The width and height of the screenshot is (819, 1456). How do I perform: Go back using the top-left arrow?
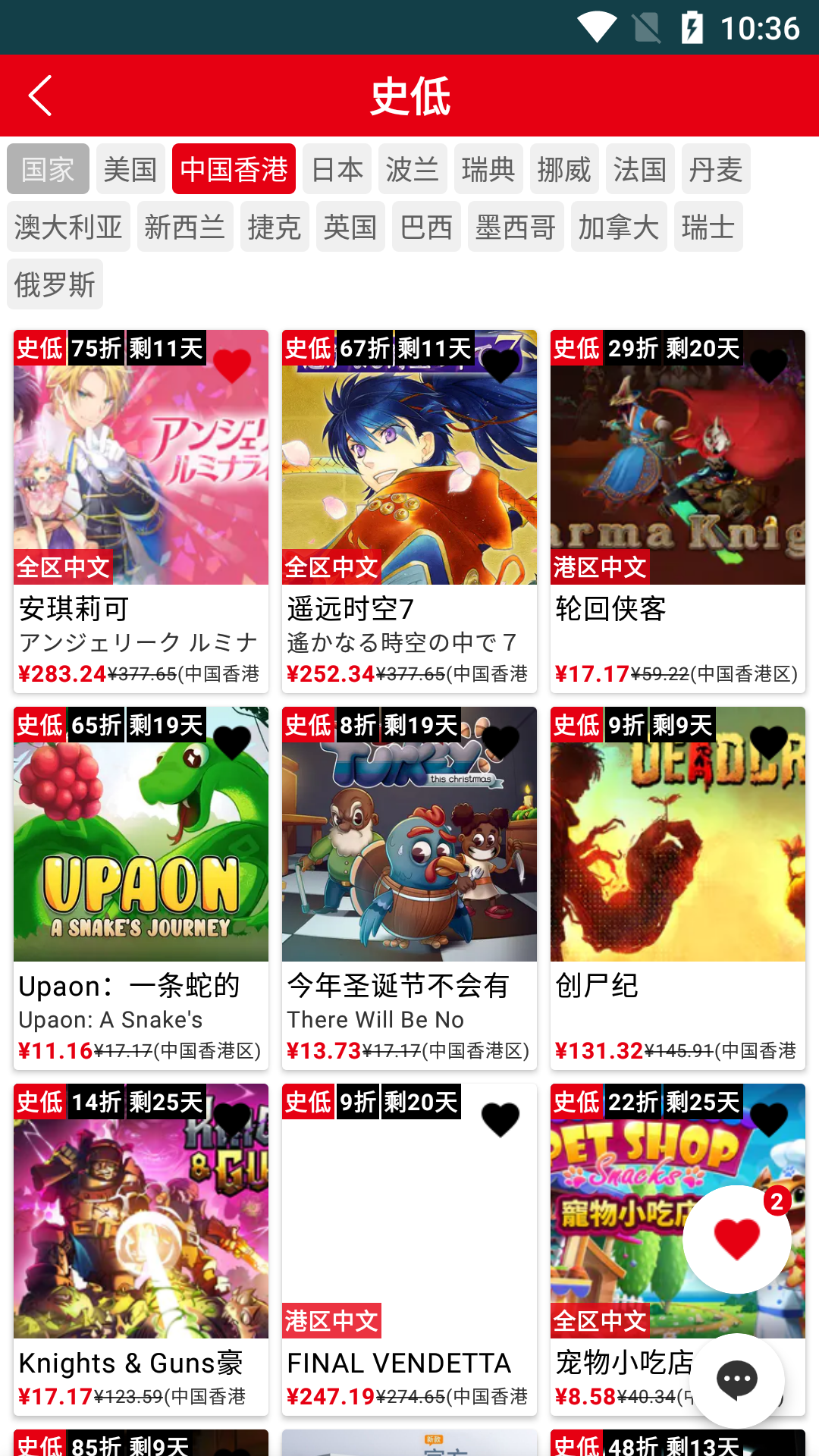tap(40, 96)
